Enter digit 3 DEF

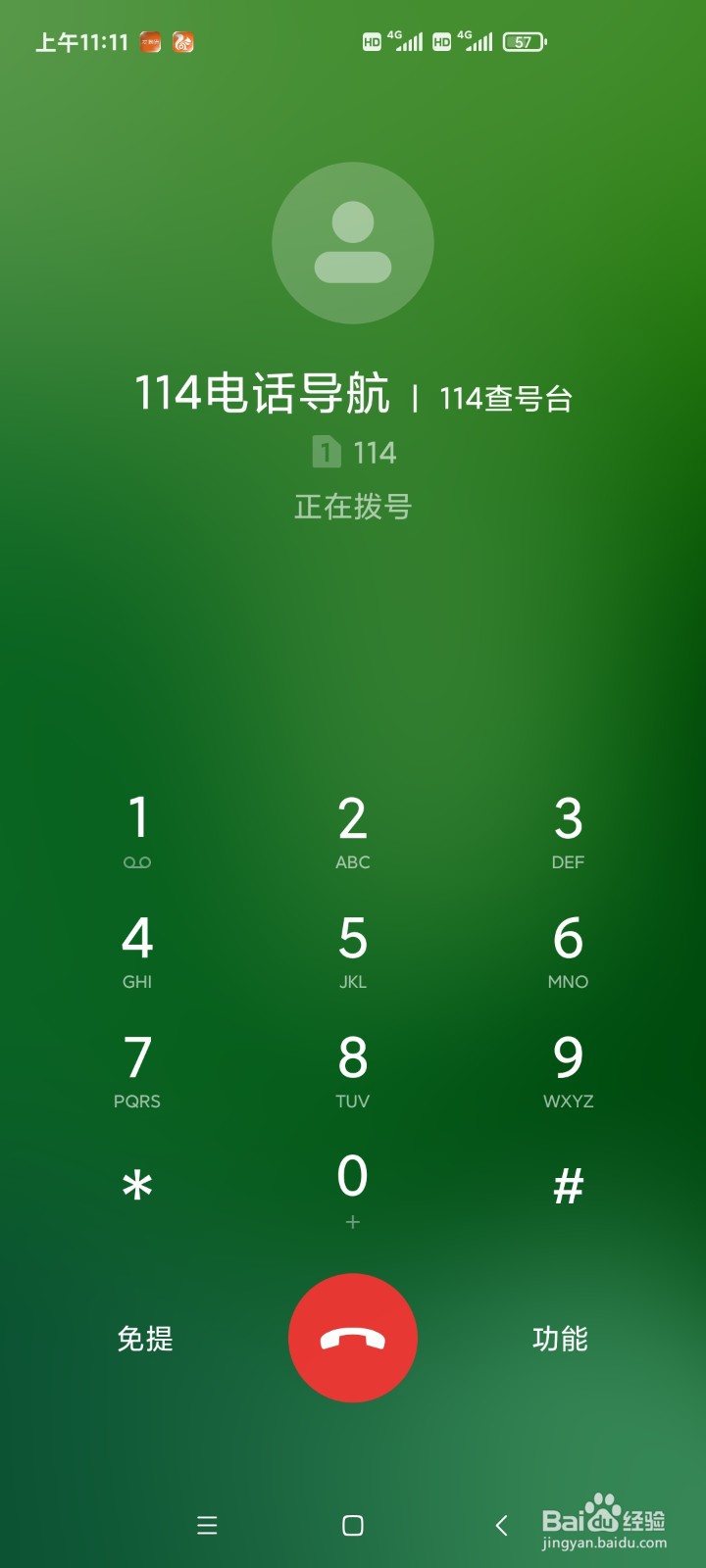tap(568, 830)
